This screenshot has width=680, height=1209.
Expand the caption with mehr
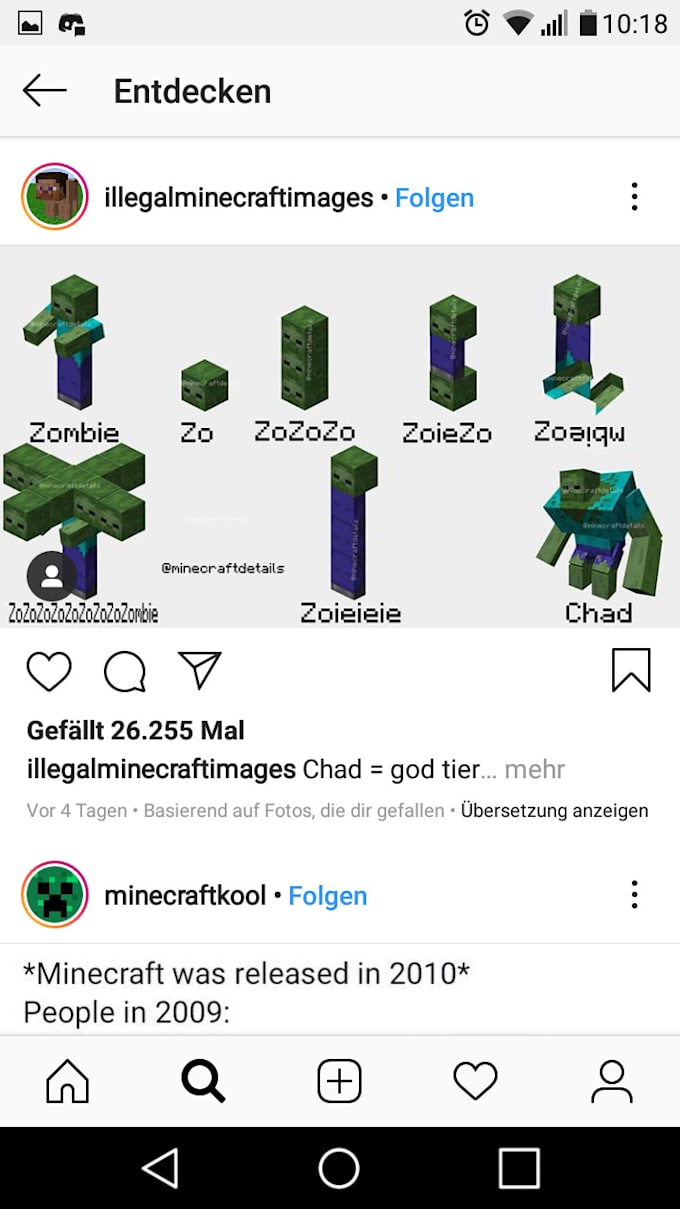[534, 769]
